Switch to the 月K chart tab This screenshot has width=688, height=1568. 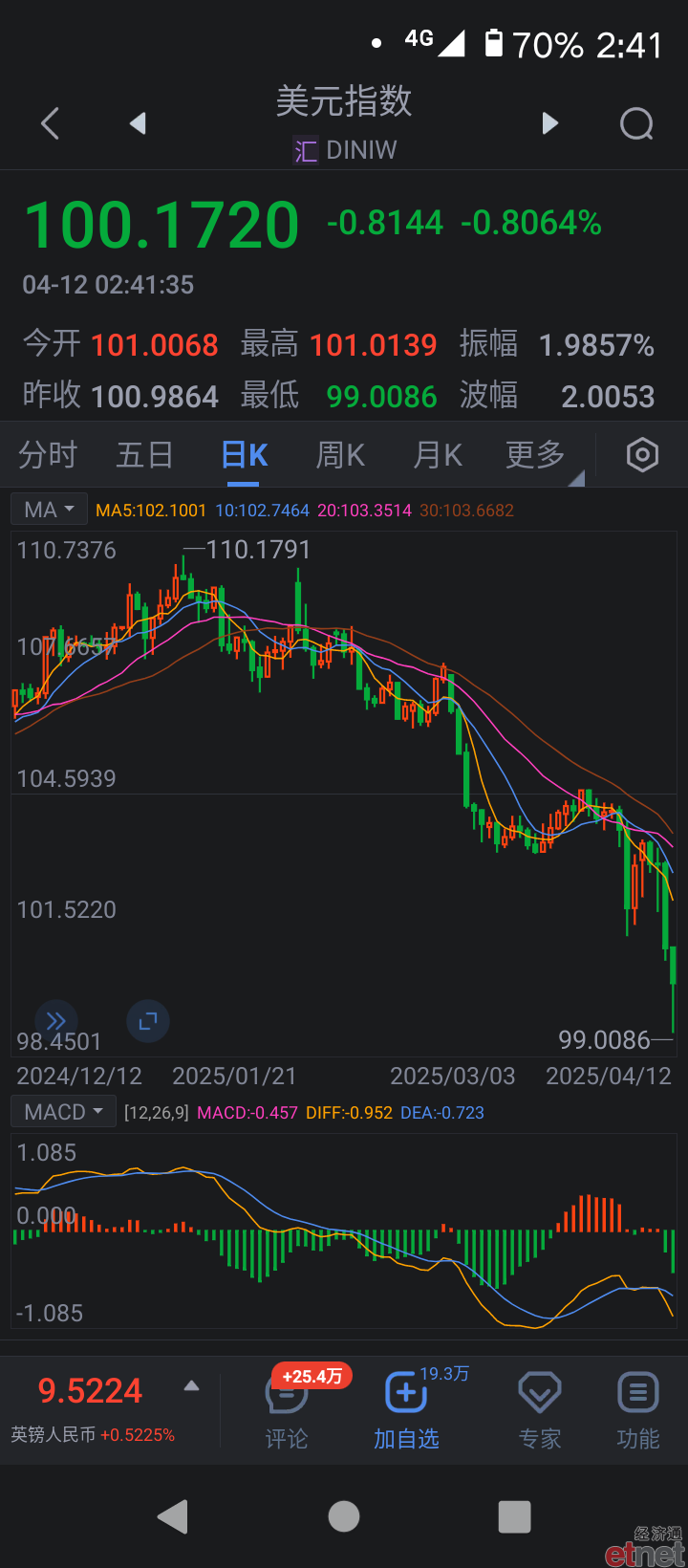tap(438, 455)
